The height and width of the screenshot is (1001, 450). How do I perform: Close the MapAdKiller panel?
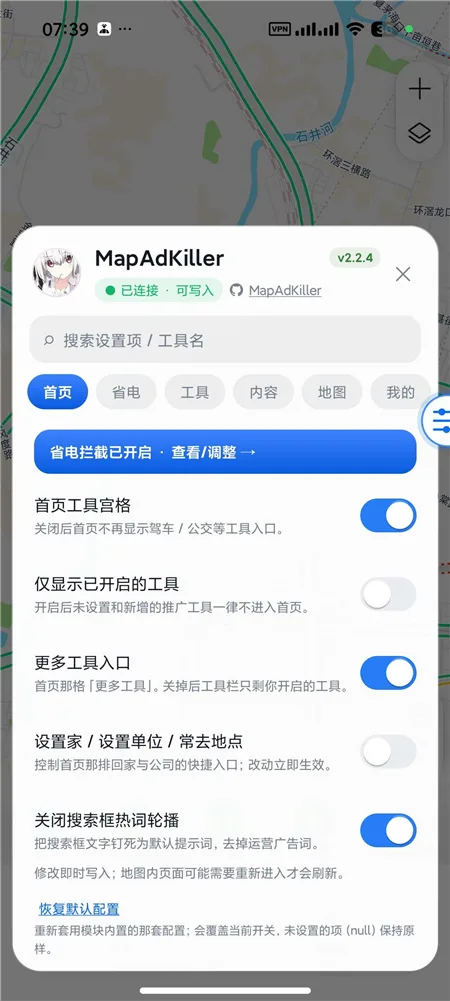(403, 275)
